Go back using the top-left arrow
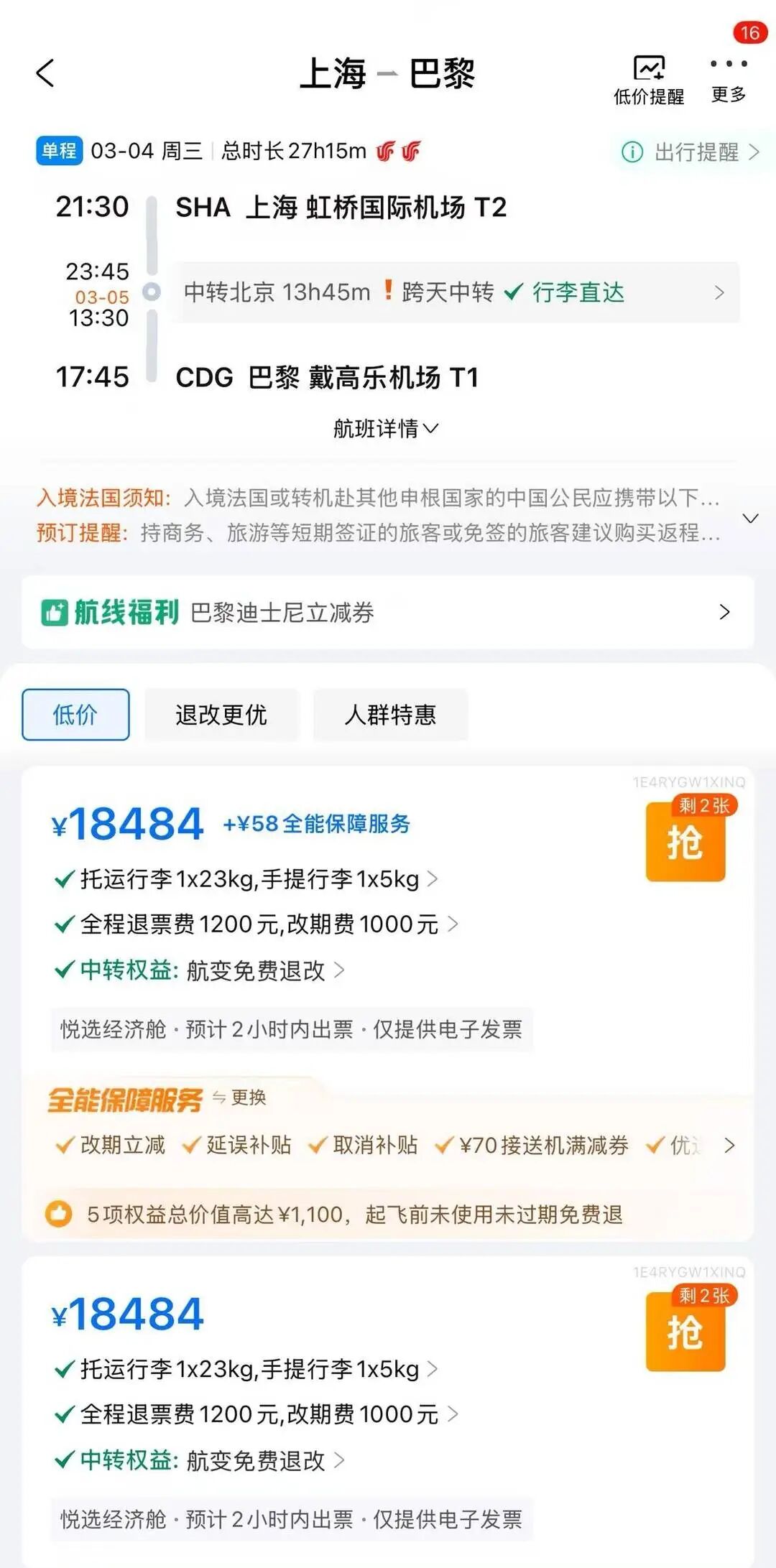This screenshot has width=776, height=1568. [45, 73]
